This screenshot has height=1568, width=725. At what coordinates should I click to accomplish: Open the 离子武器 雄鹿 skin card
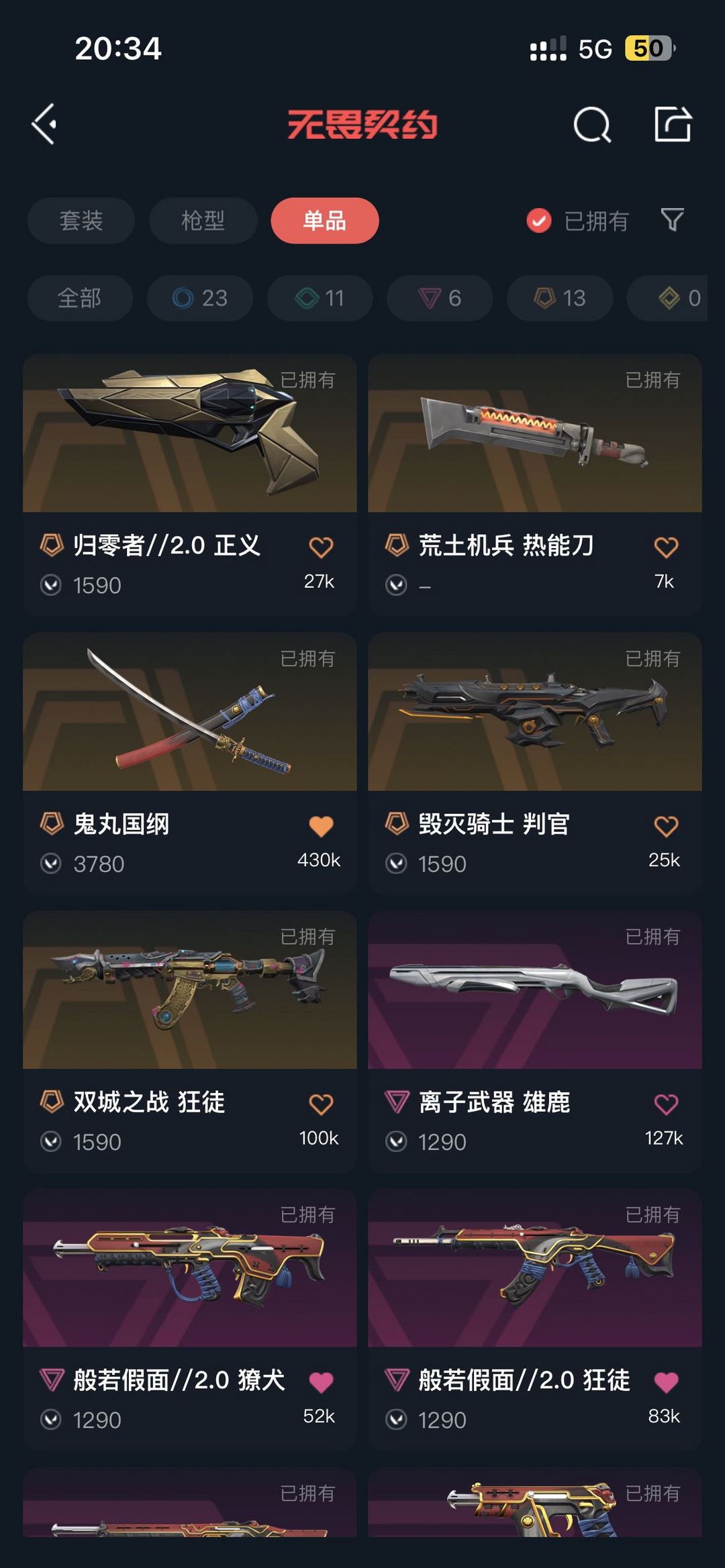tap(535, 1041)
